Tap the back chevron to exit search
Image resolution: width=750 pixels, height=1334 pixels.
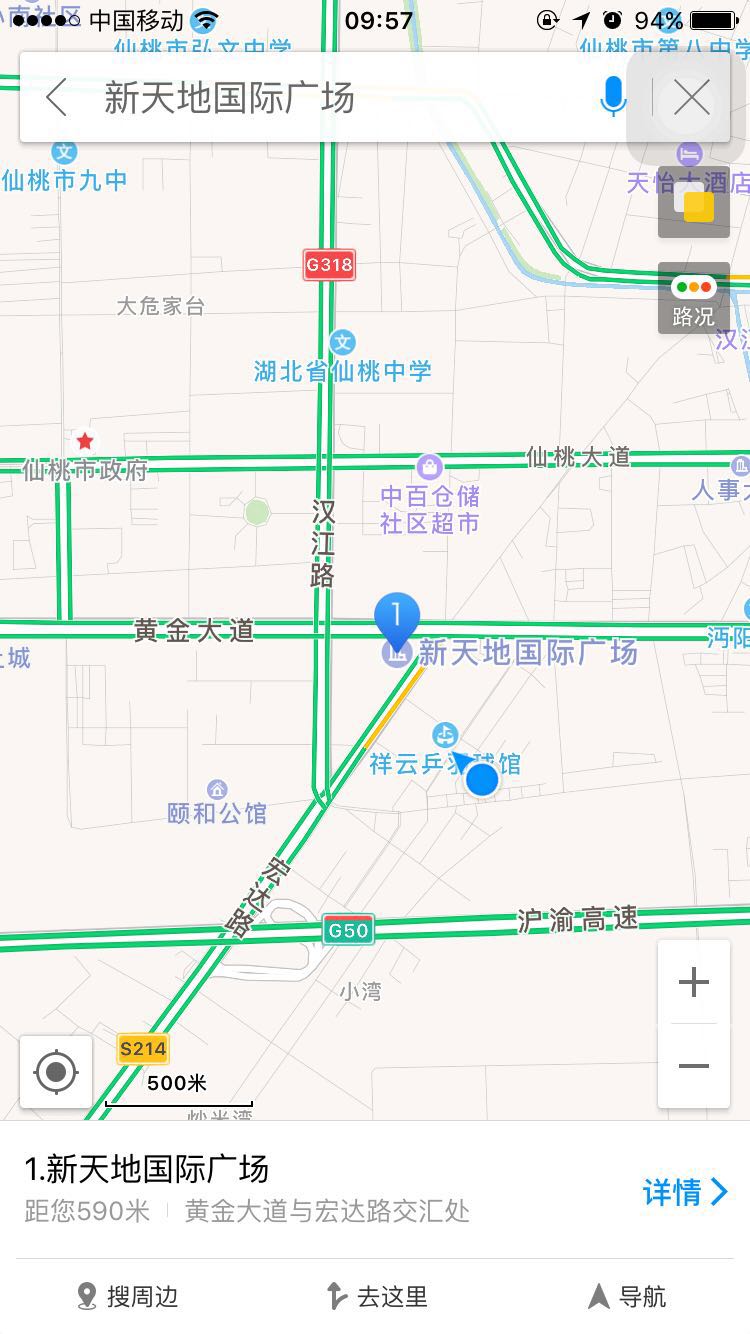[x=55, y=97]
